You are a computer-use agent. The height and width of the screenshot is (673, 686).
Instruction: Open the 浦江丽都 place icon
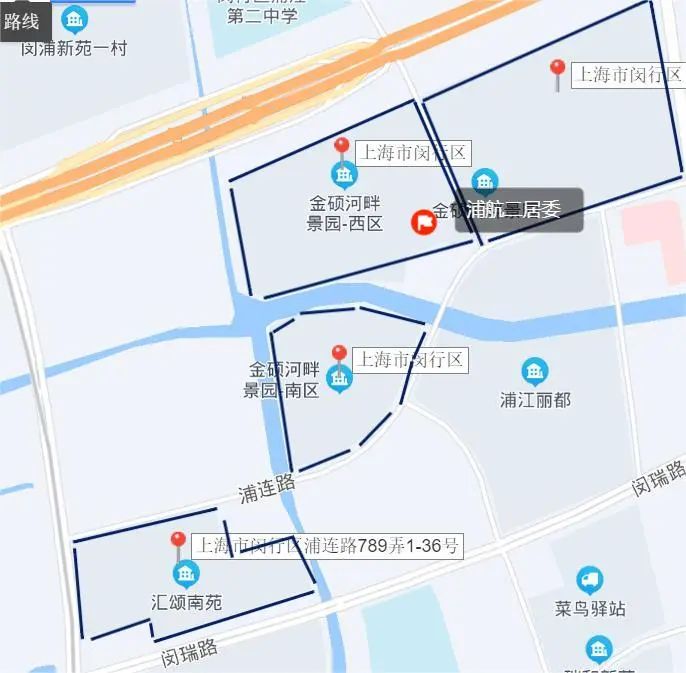click(x=535, y=372)
